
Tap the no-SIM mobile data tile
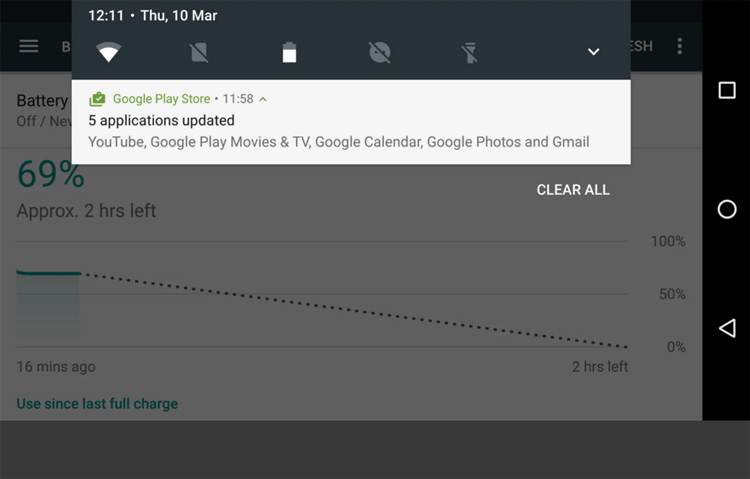(199, 52)
